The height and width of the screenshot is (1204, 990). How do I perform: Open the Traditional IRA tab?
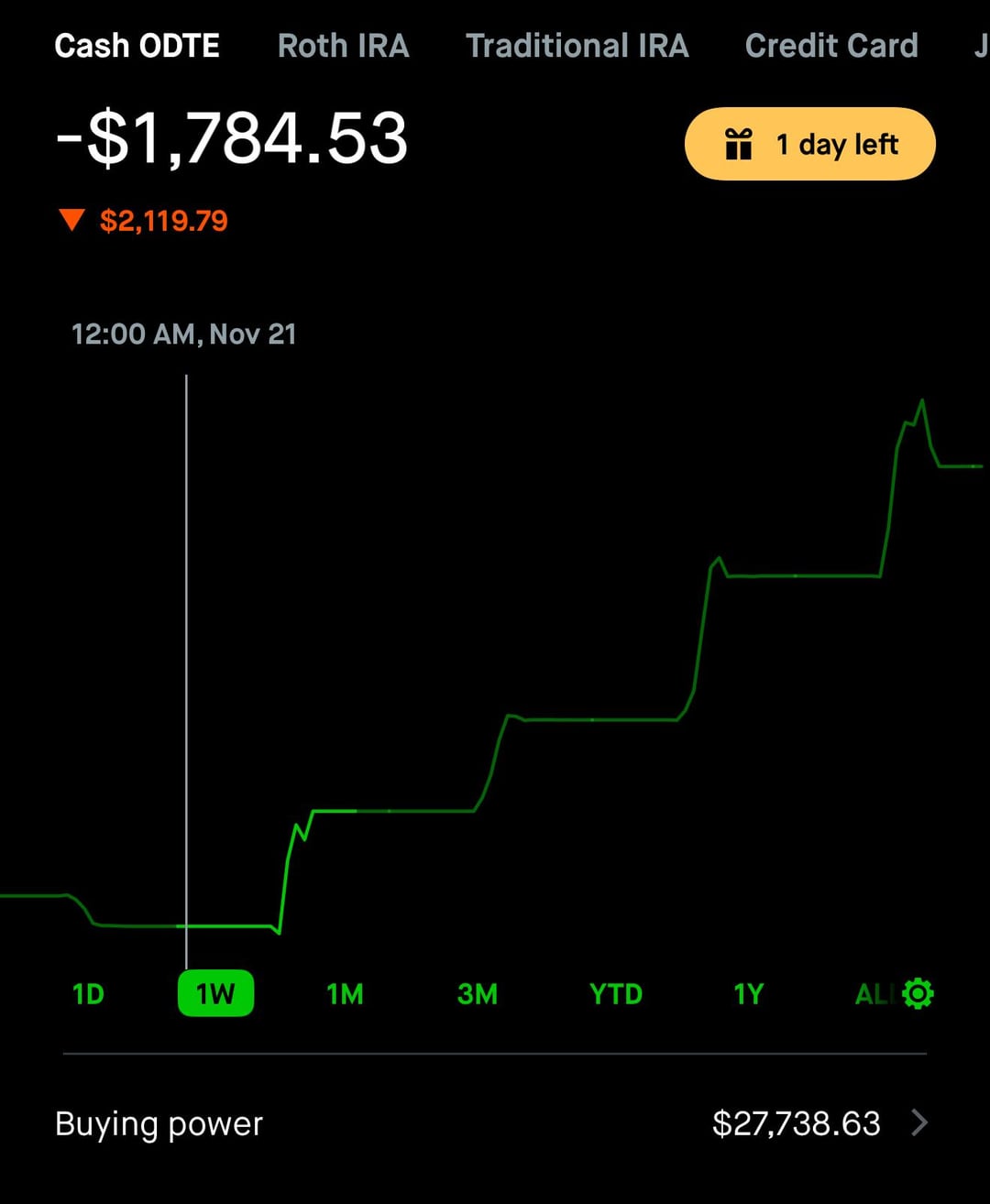coord(577,46)
